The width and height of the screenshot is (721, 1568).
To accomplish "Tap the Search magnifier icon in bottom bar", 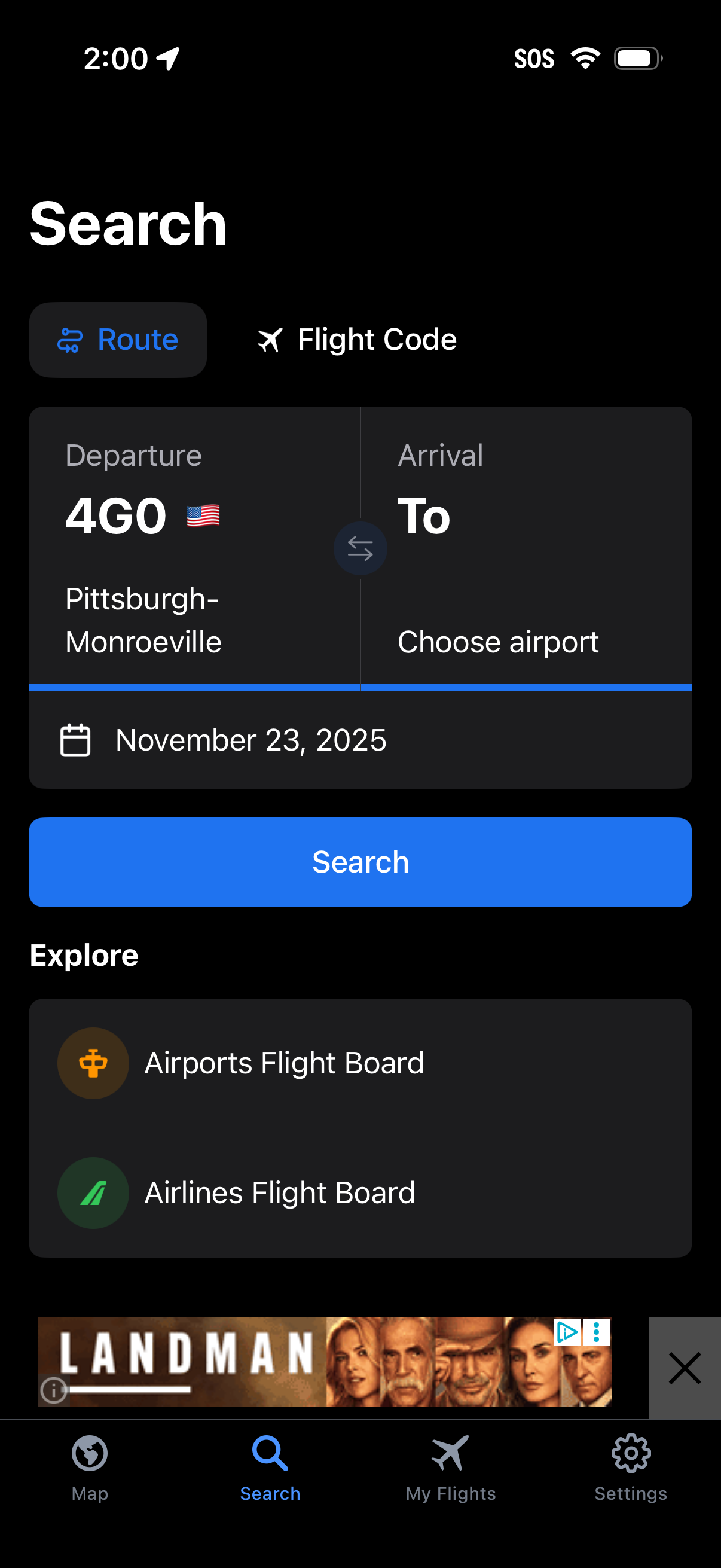I will (x=270, y=1454).
